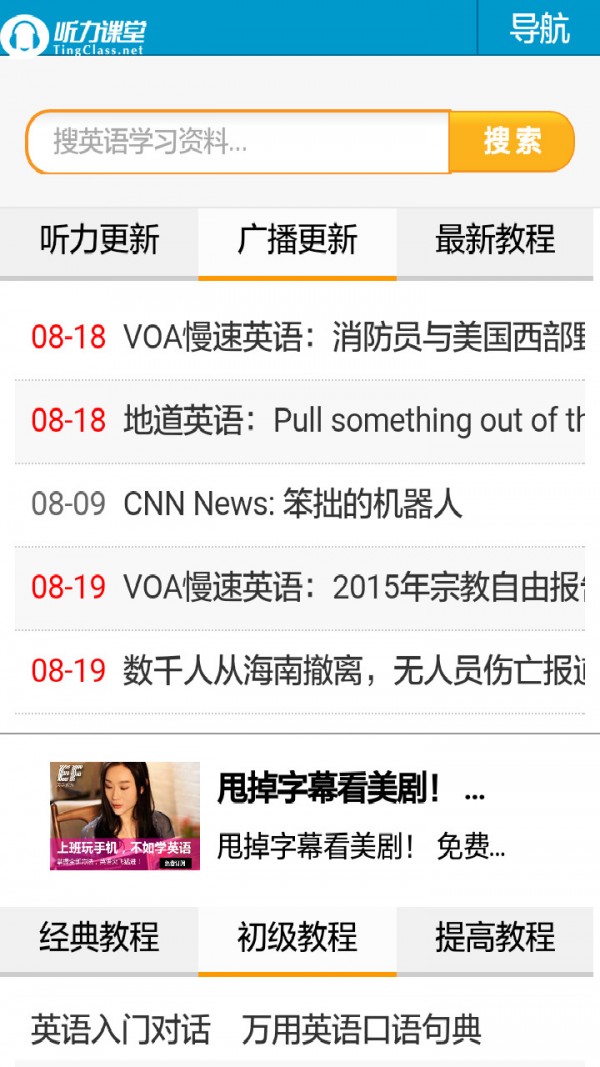Go to 万用英语口语句典 course
This screenshot has width=600, height=1067.
[361, 1028]
